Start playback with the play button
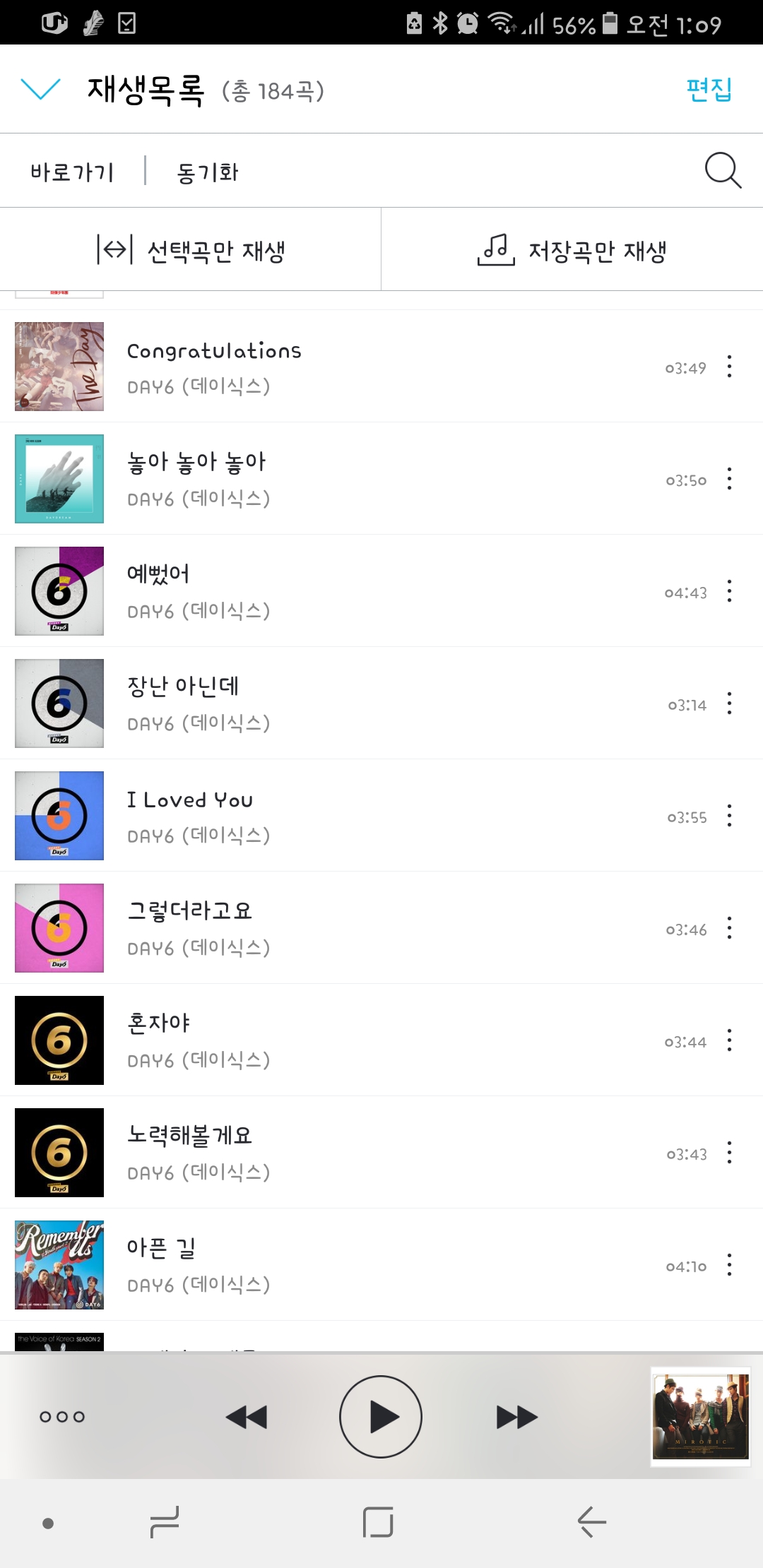763x1568 pixels. click(381, 1417)
